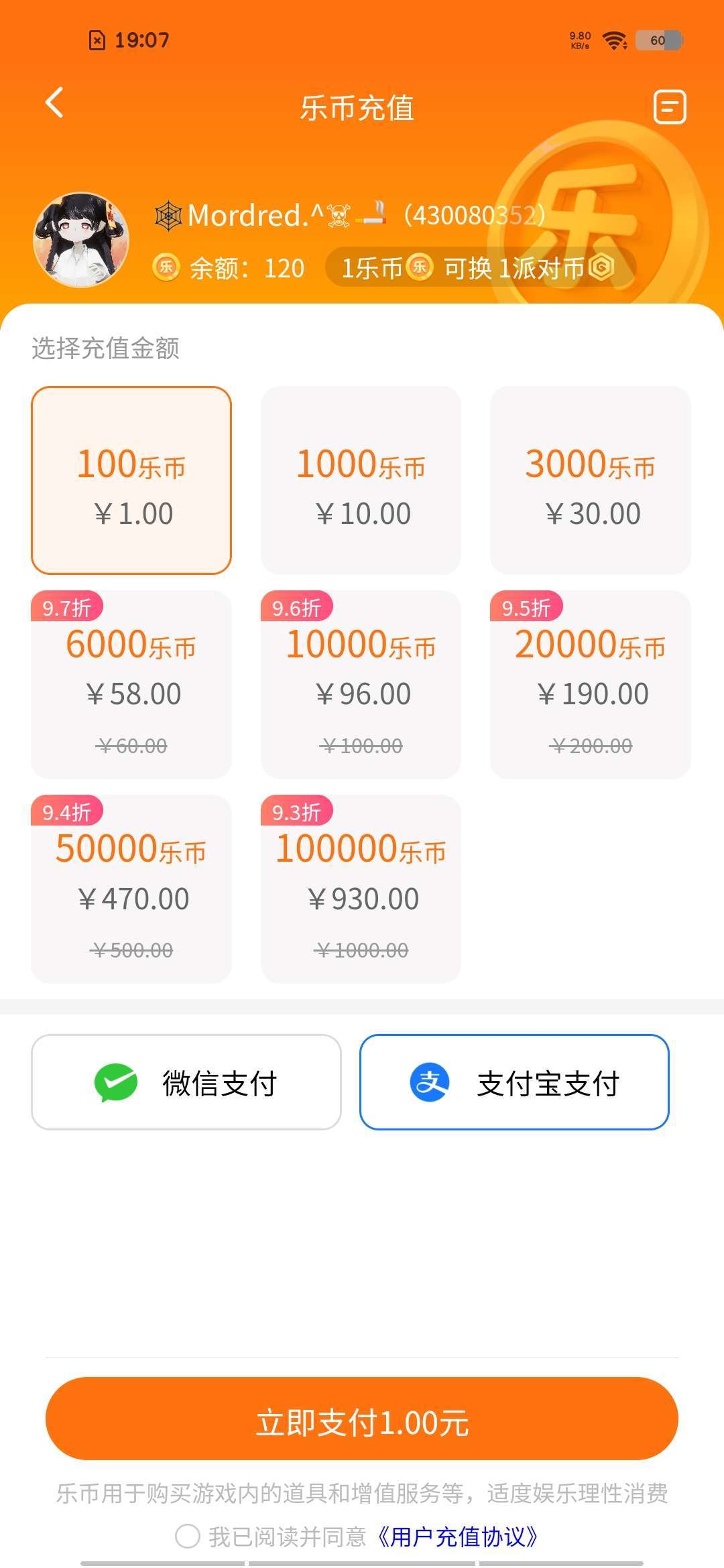Choose the 100000乐币 for ¥930.00 package
The height and width of the screenshot is (1568, 724).
click(361, 889)
